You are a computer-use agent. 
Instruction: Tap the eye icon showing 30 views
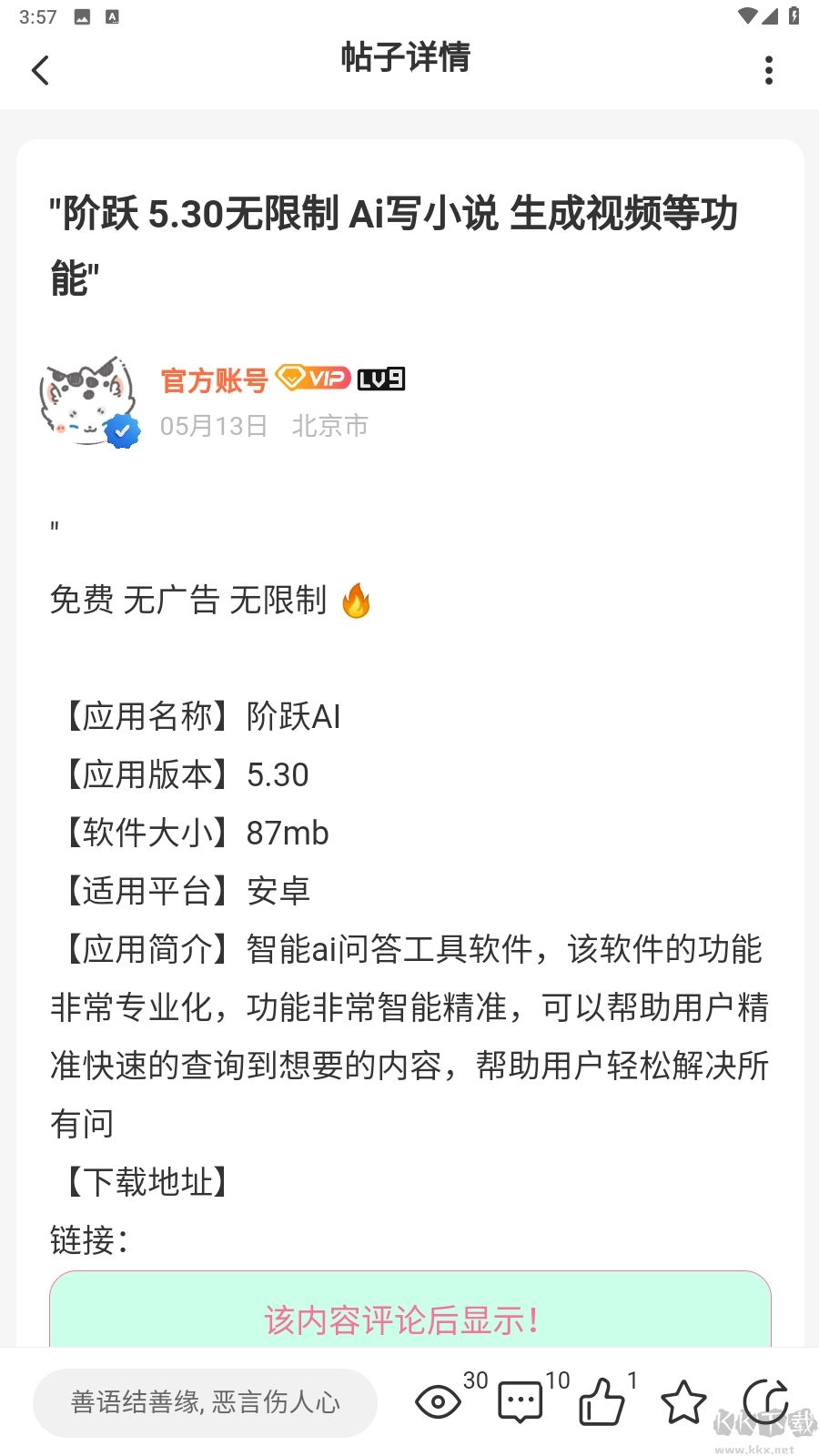coord(439,1401)
